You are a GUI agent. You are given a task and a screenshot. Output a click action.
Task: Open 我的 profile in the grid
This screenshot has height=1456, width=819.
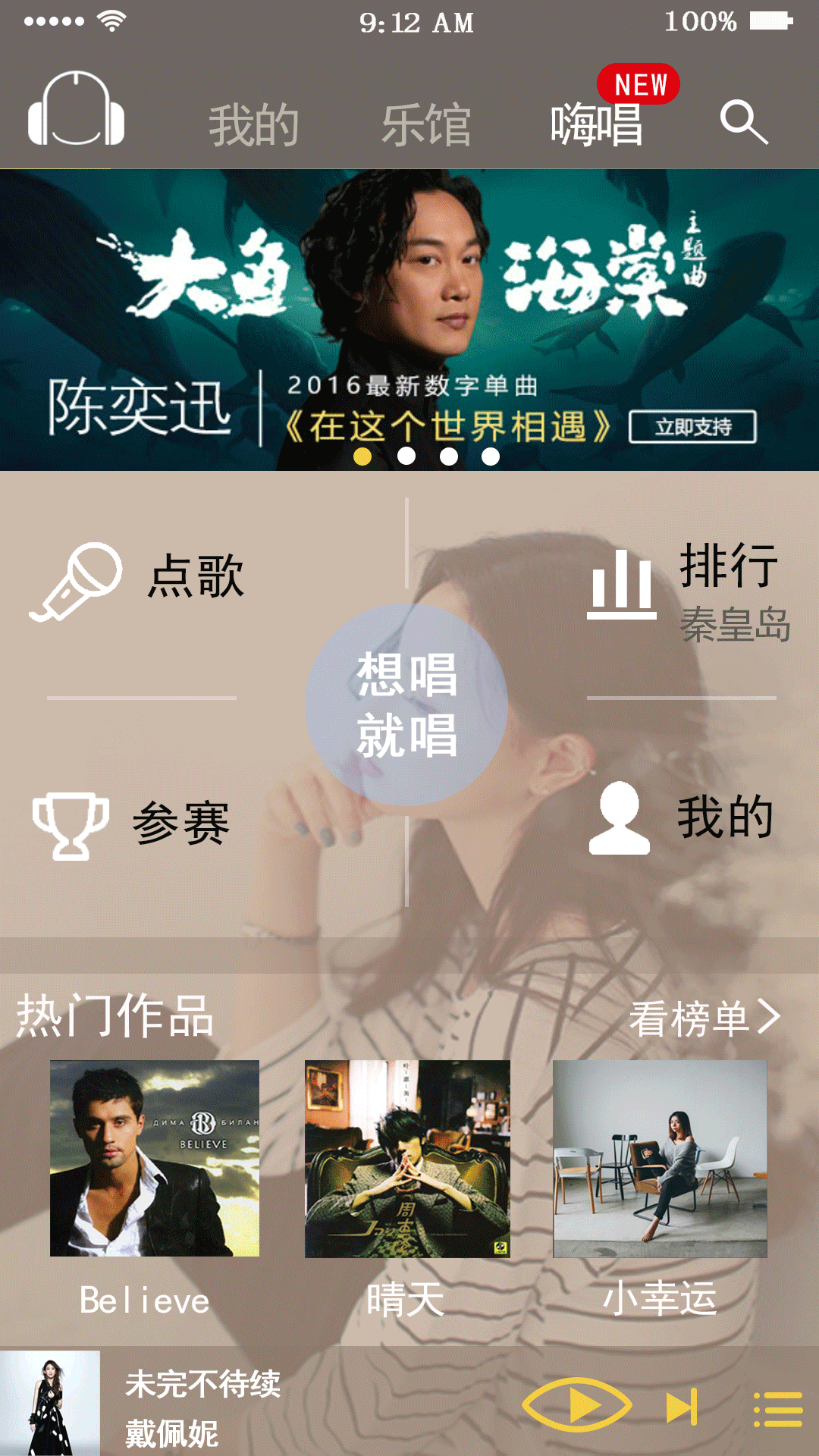point(682,819)
